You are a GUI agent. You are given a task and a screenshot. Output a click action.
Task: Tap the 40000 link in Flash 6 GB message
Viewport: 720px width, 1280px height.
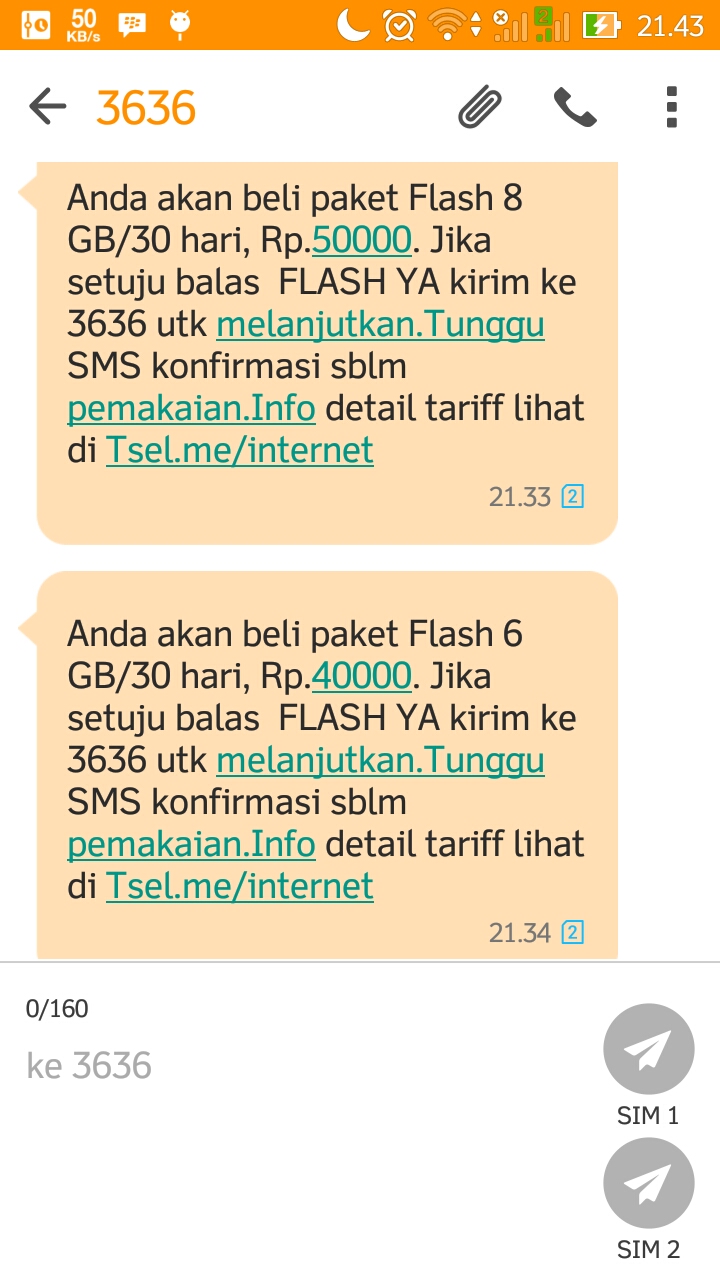[362, 677]
